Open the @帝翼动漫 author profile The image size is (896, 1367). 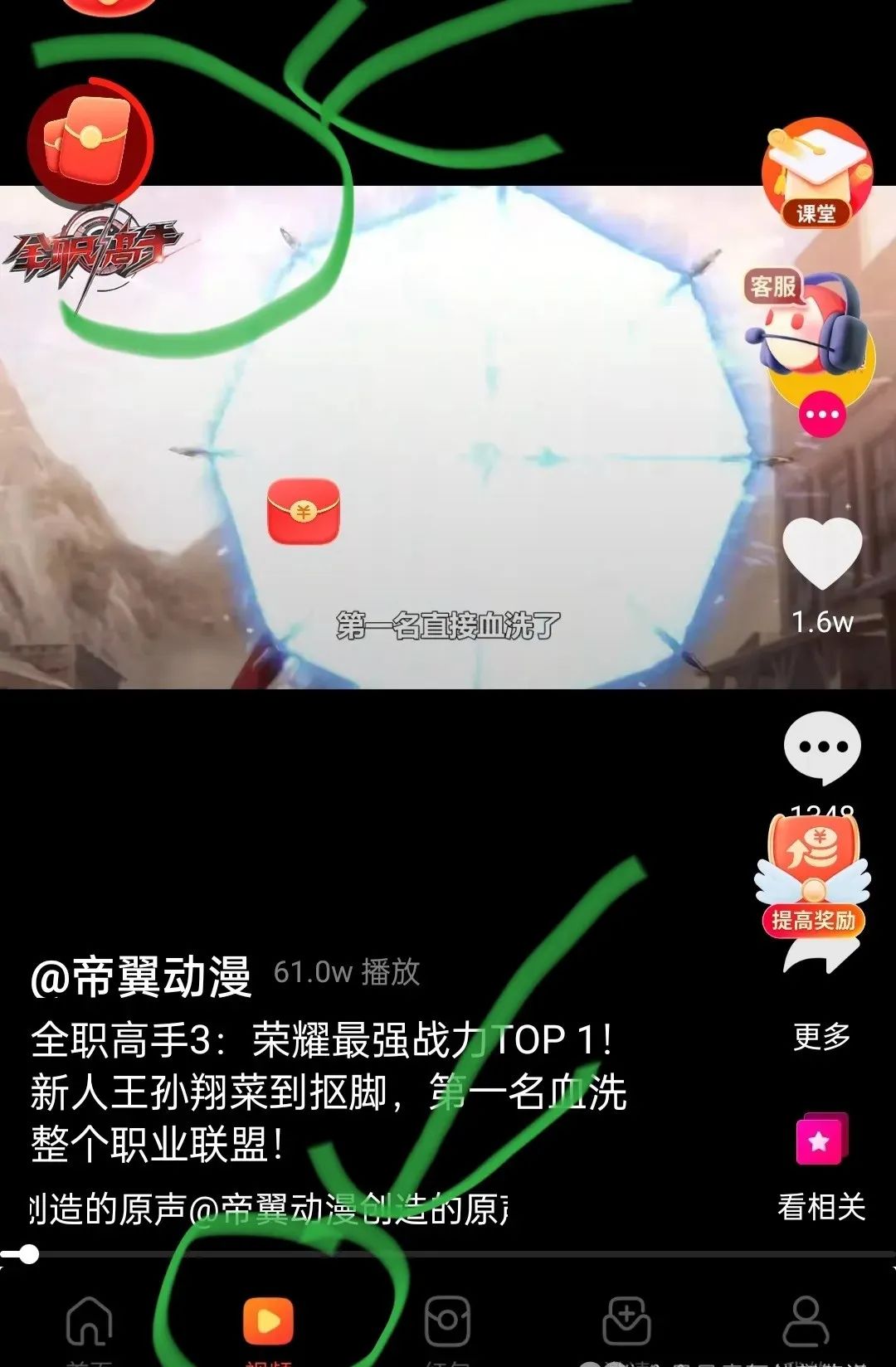[x=141, y=976]
